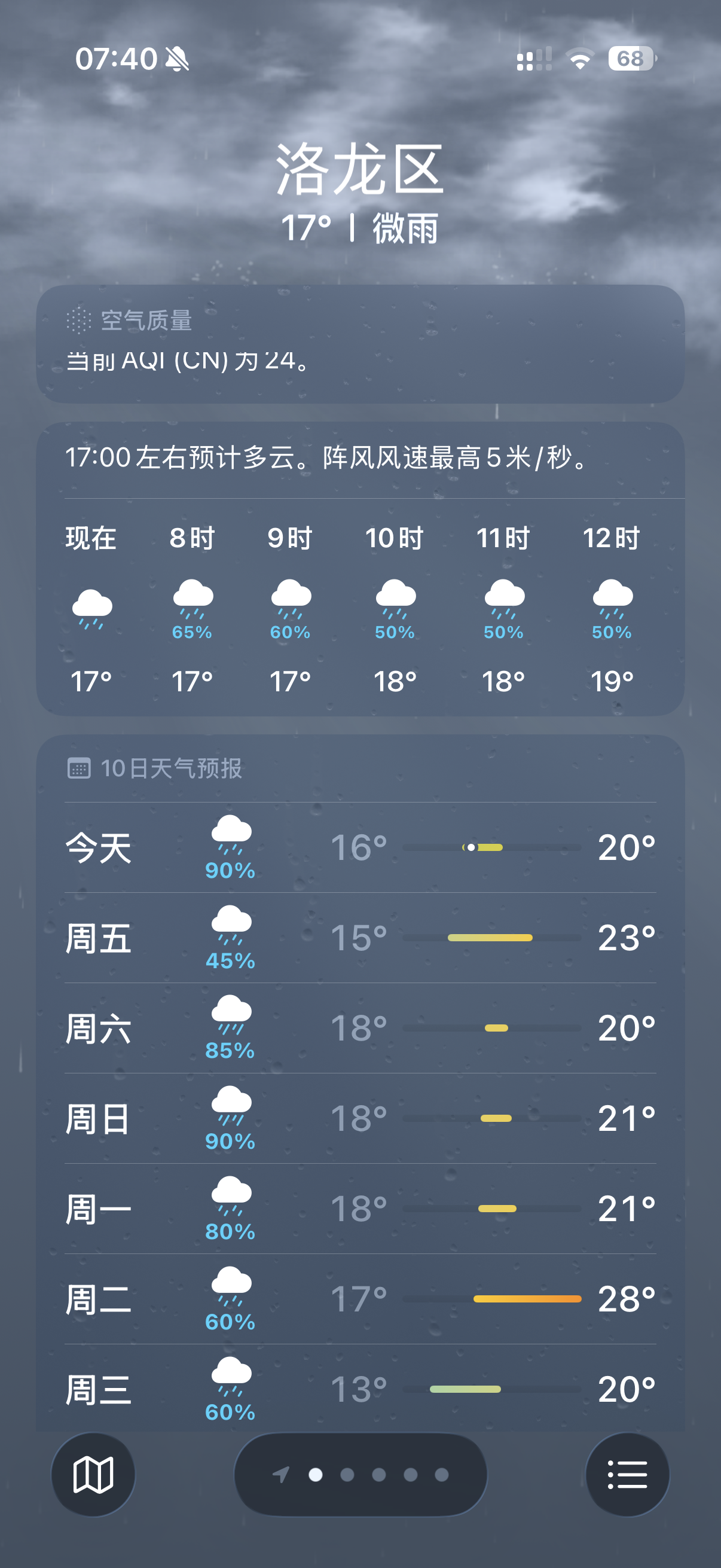Image resolution: width=721 pixels, height=1568 pixels.
Task: Open the 空气质量 card
Action: 360,343
